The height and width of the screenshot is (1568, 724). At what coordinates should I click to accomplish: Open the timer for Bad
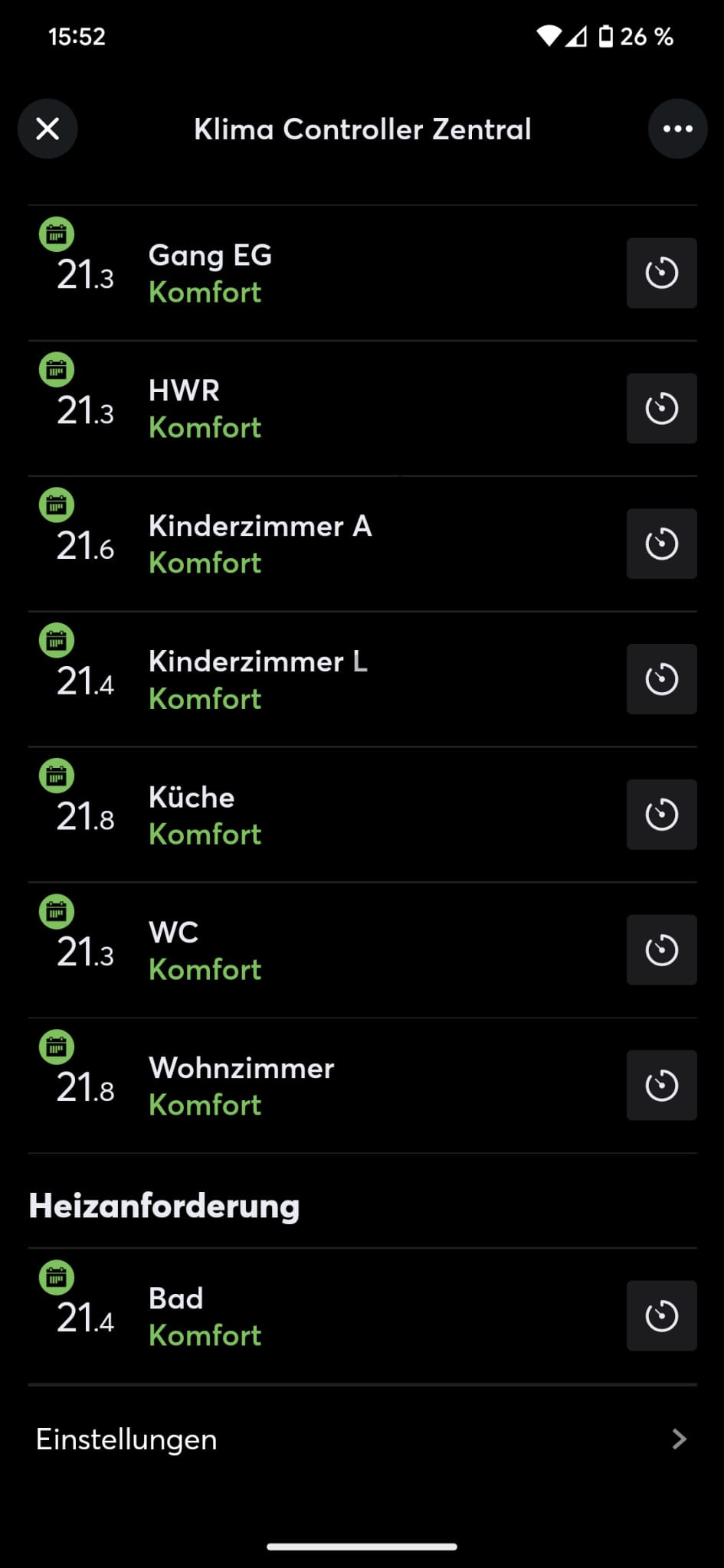tap(661, 1316)
